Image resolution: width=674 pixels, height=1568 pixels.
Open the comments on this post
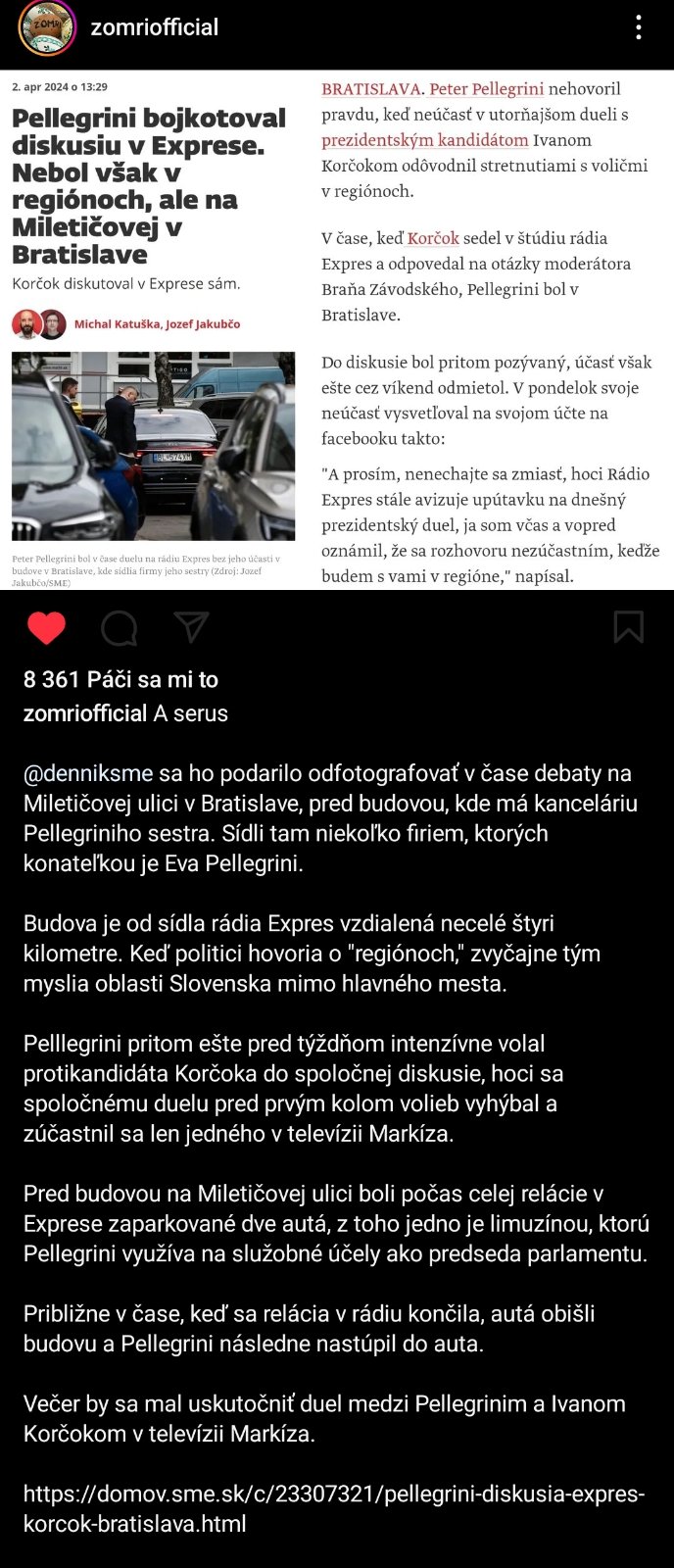coord(119,627)
